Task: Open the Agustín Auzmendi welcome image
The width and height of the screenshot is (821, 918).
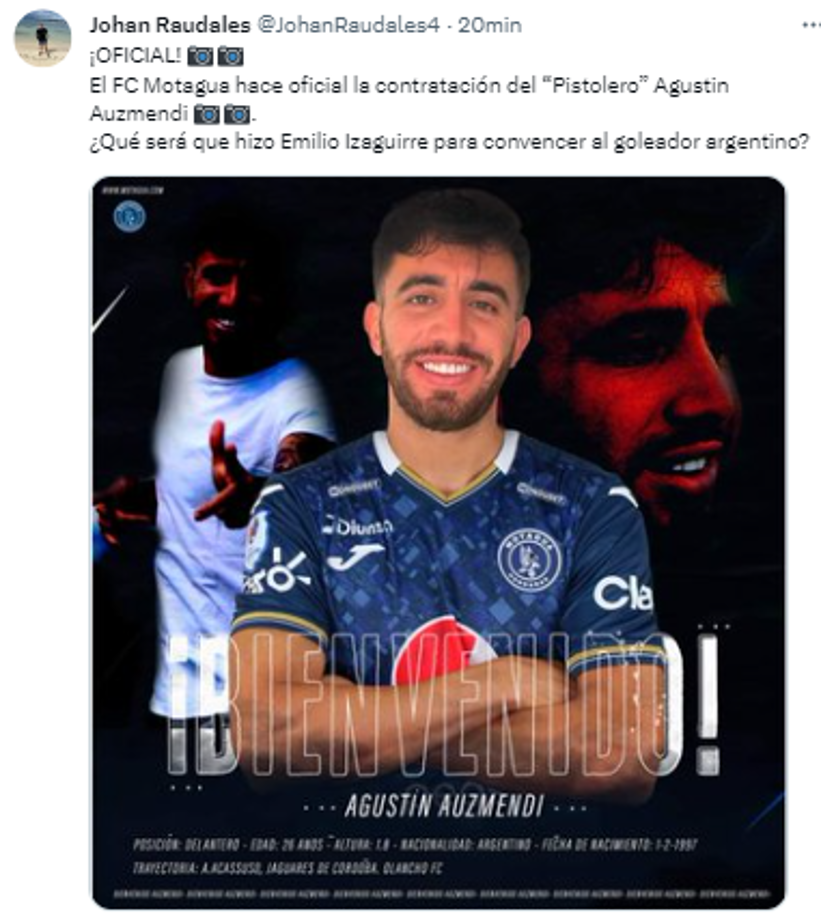Action: click(x=438, y=540)
